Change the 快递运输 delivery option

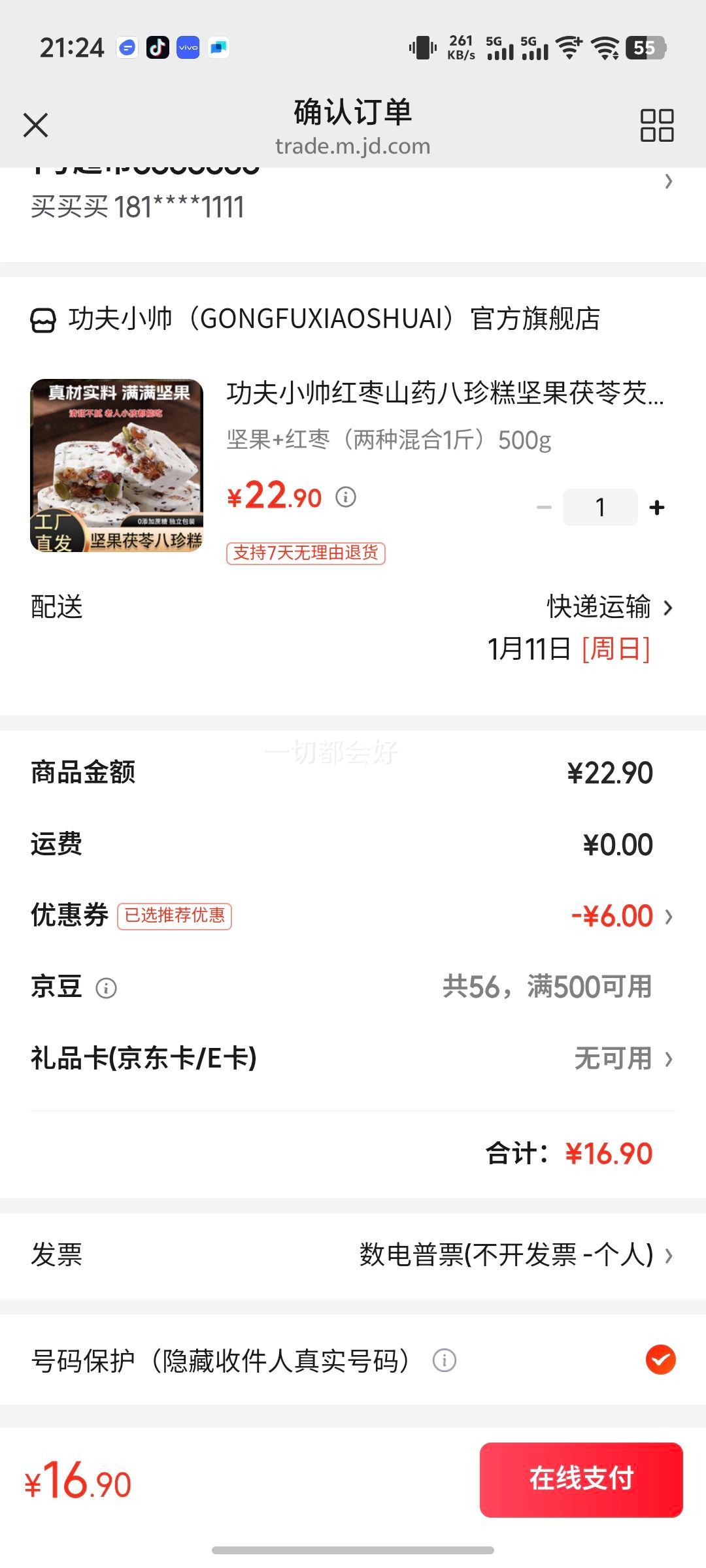609,608
